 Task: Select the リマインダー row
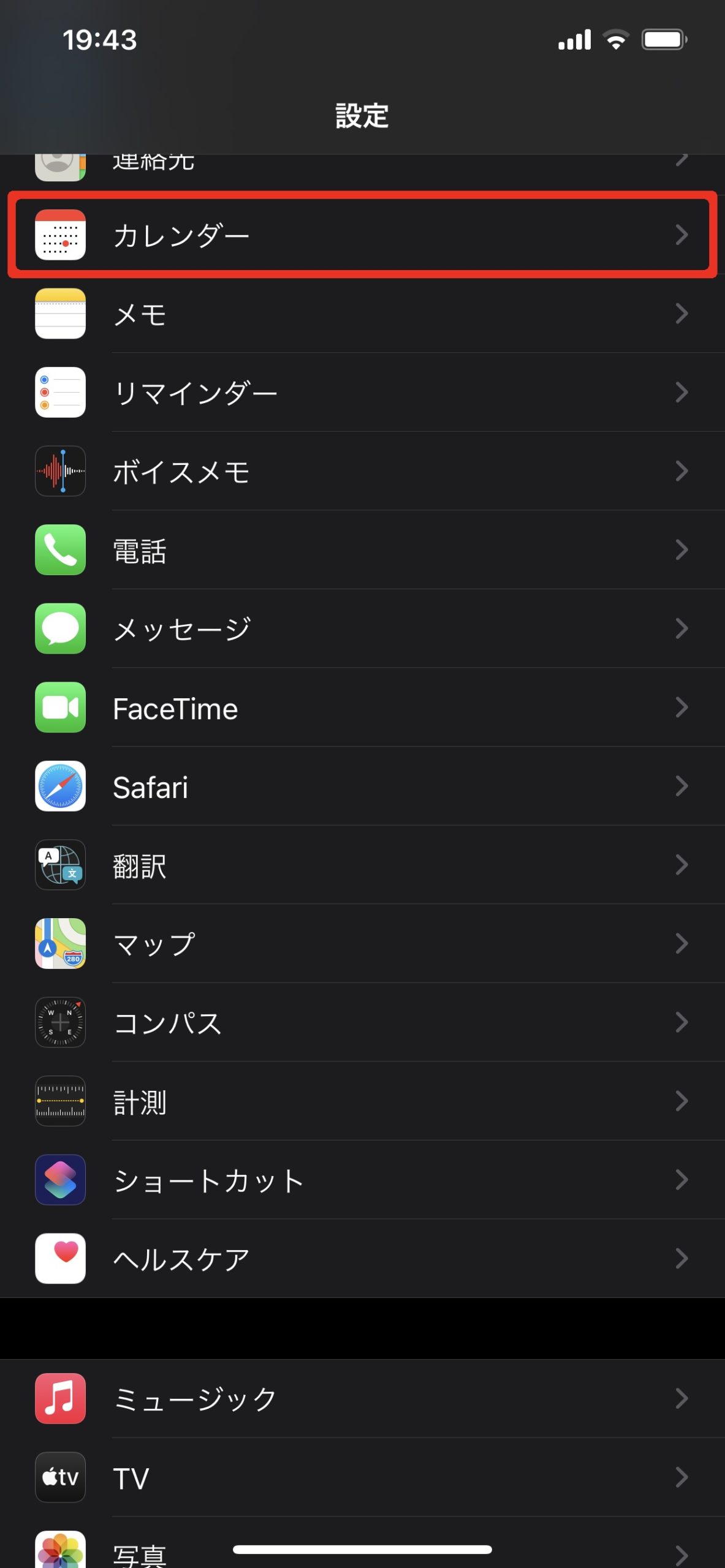tap(362, 393)
